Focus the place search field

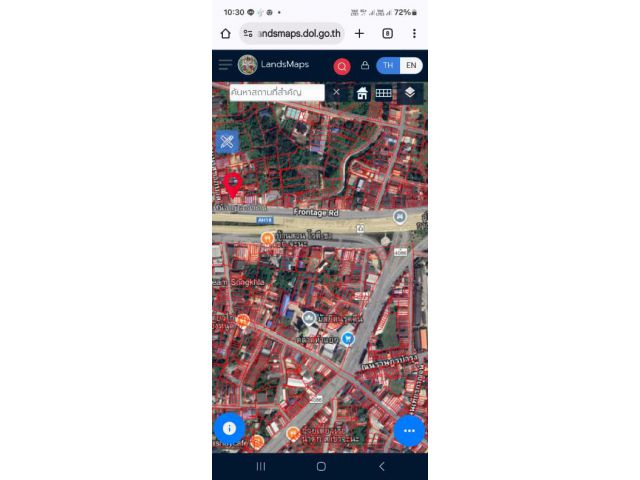276,92
